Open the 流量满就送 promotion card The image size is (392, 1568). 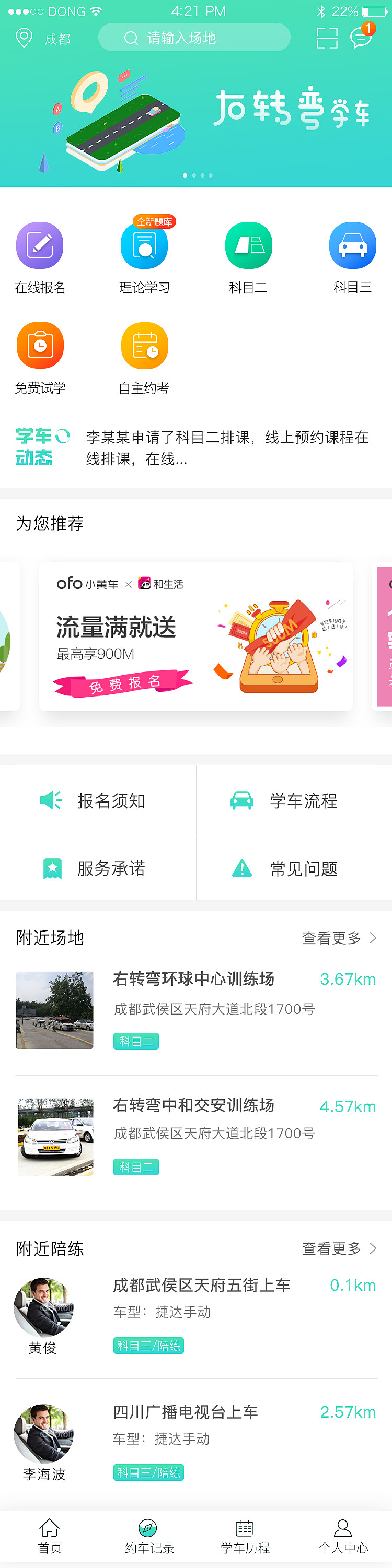click(x=195, y=636)
